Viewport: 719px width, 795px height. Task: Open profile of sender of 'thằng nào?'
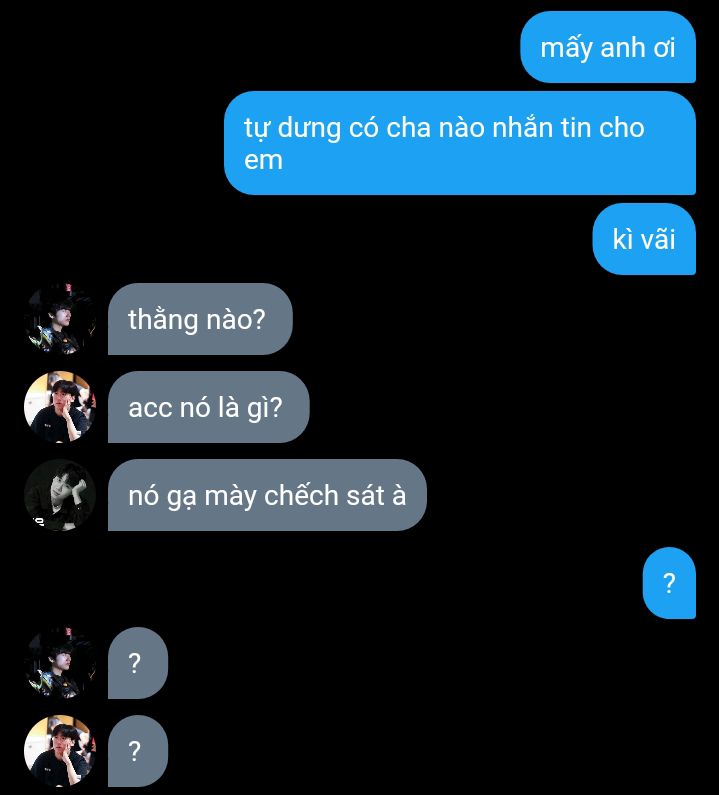point(60,320)
